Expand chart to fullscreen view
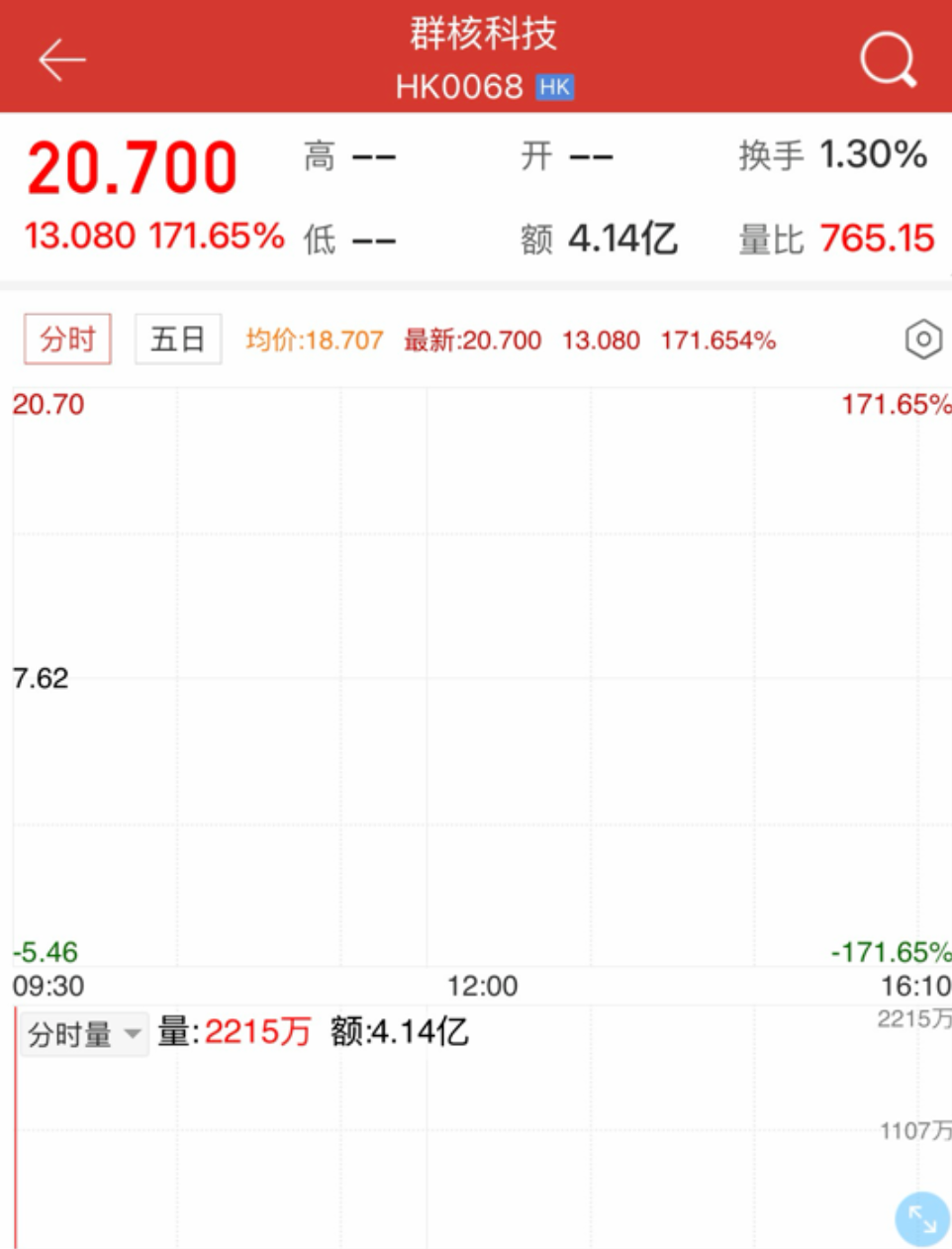952x1249 pixels. [921, 1218]
